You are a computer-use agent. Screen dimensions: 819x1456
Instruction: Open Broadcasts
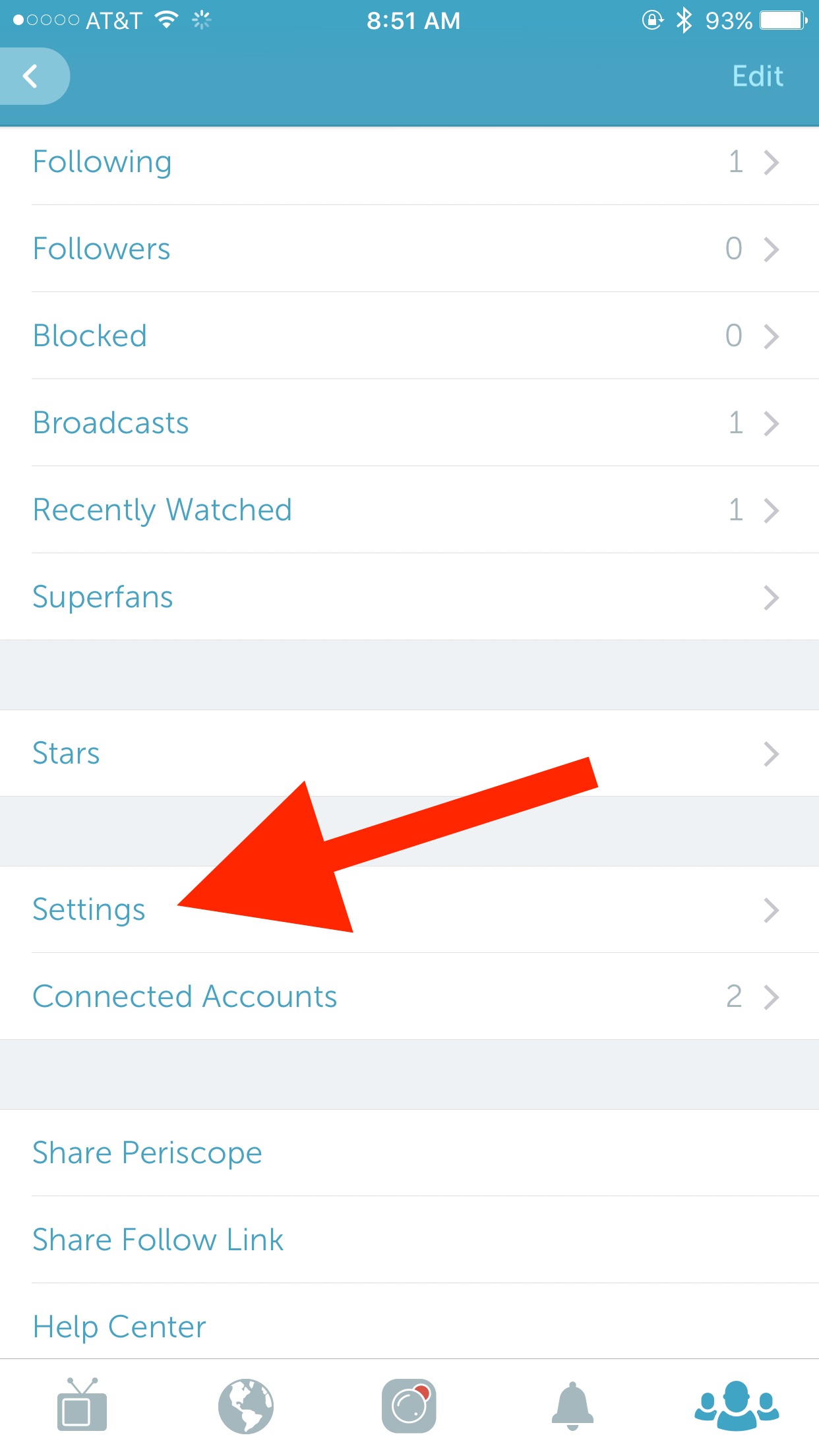click(409, 423)
